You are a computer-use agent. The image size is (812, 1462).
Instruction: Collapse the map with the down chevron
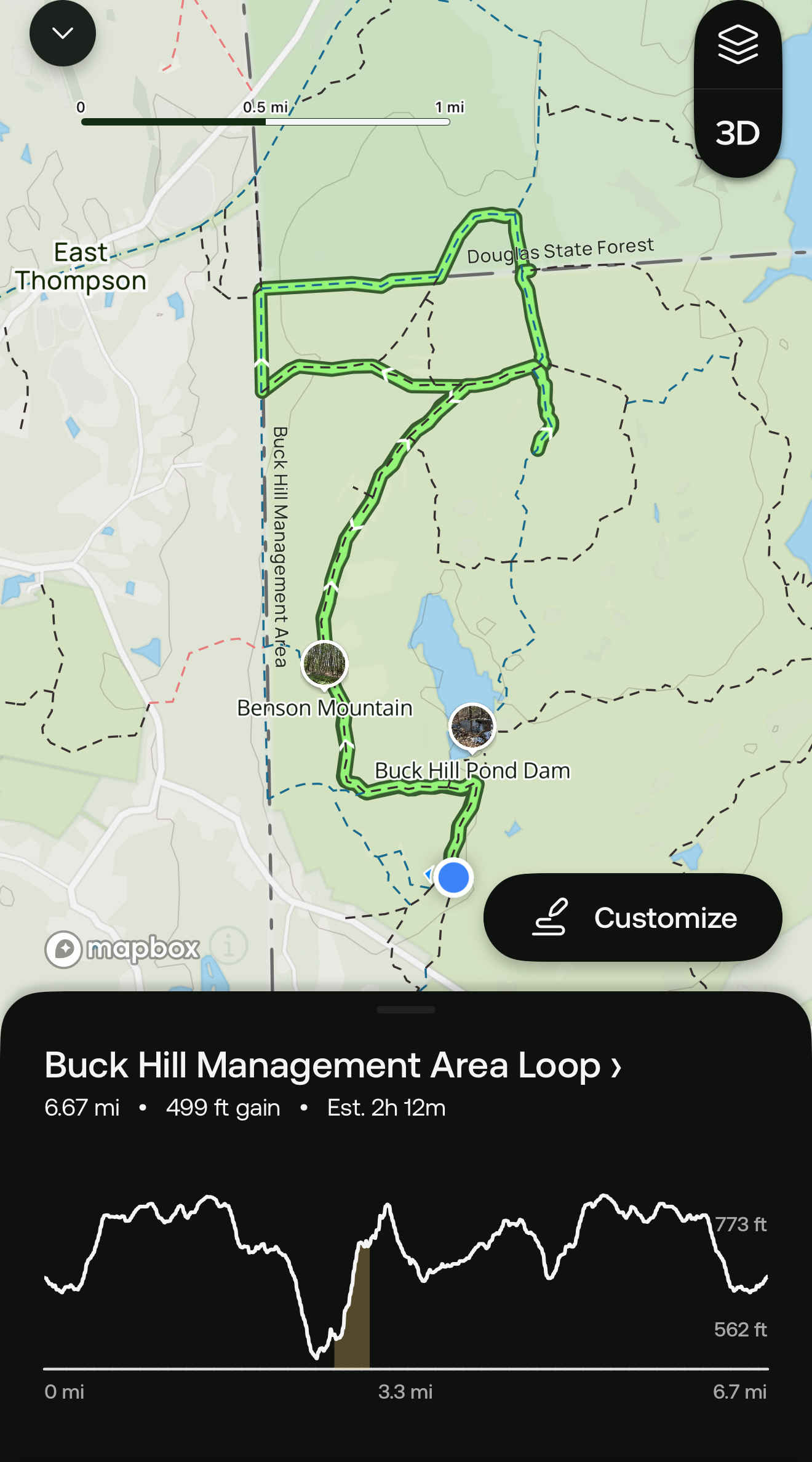point(63,33)
